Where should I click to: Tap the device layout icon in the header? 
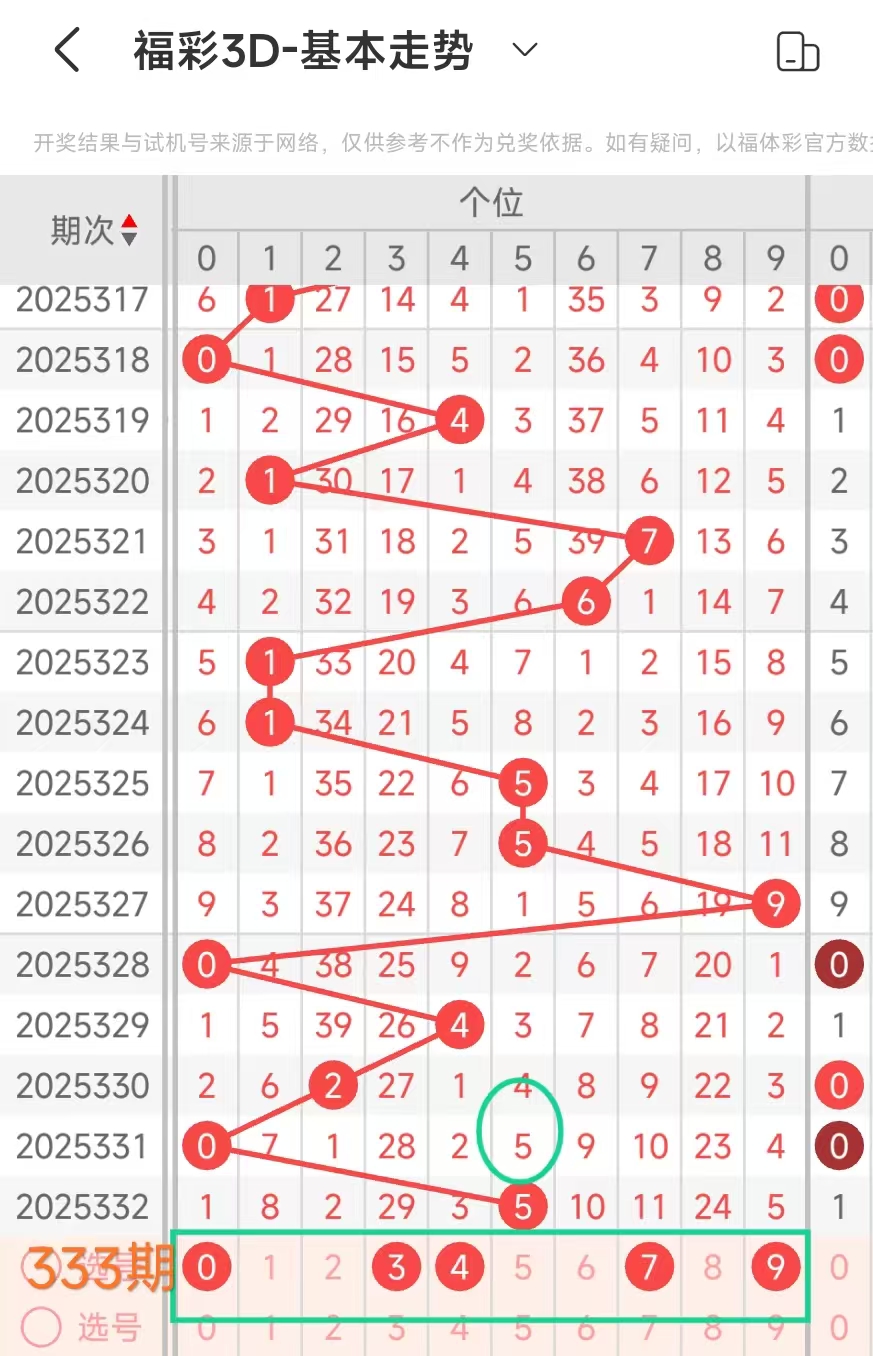point(797,51)
